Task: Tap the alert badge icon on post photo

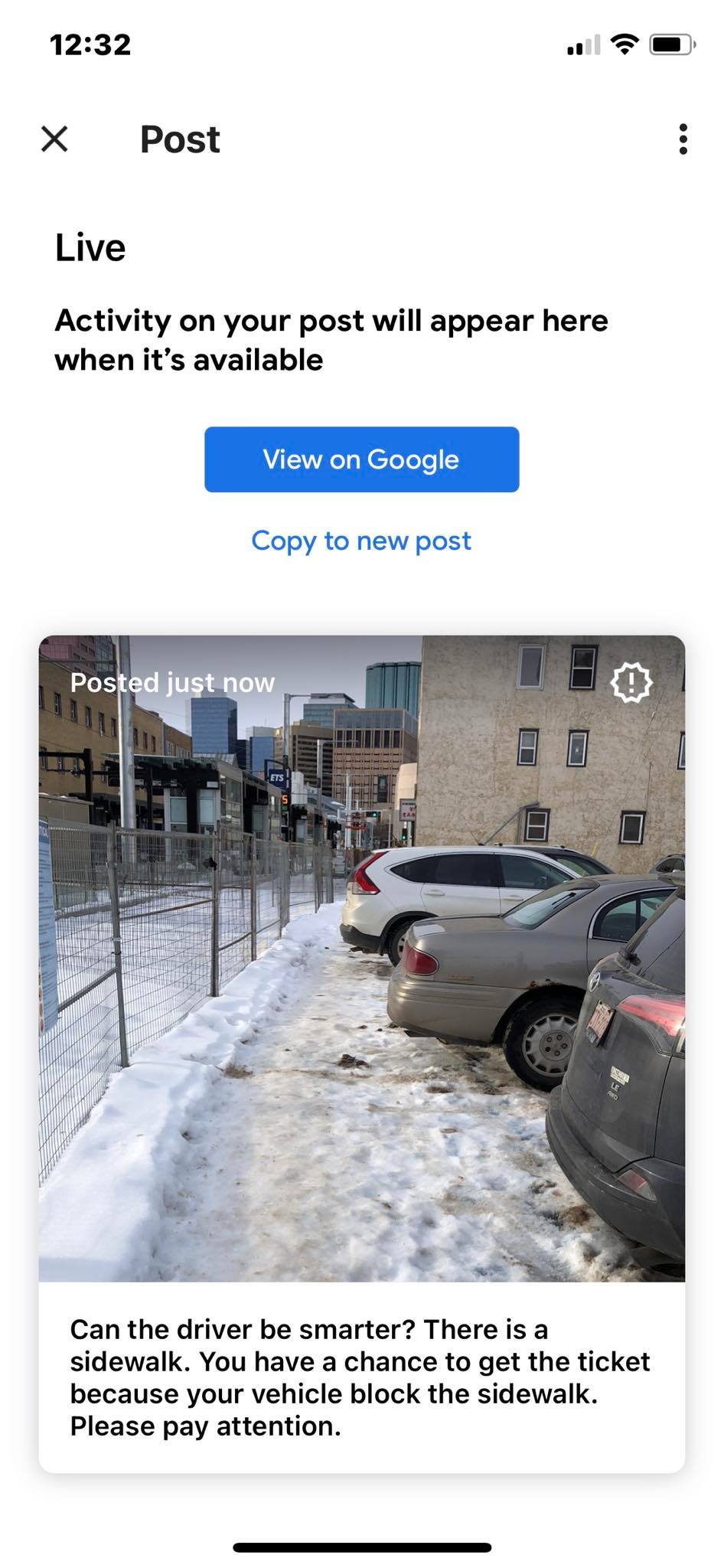Action: coord(631,682)
